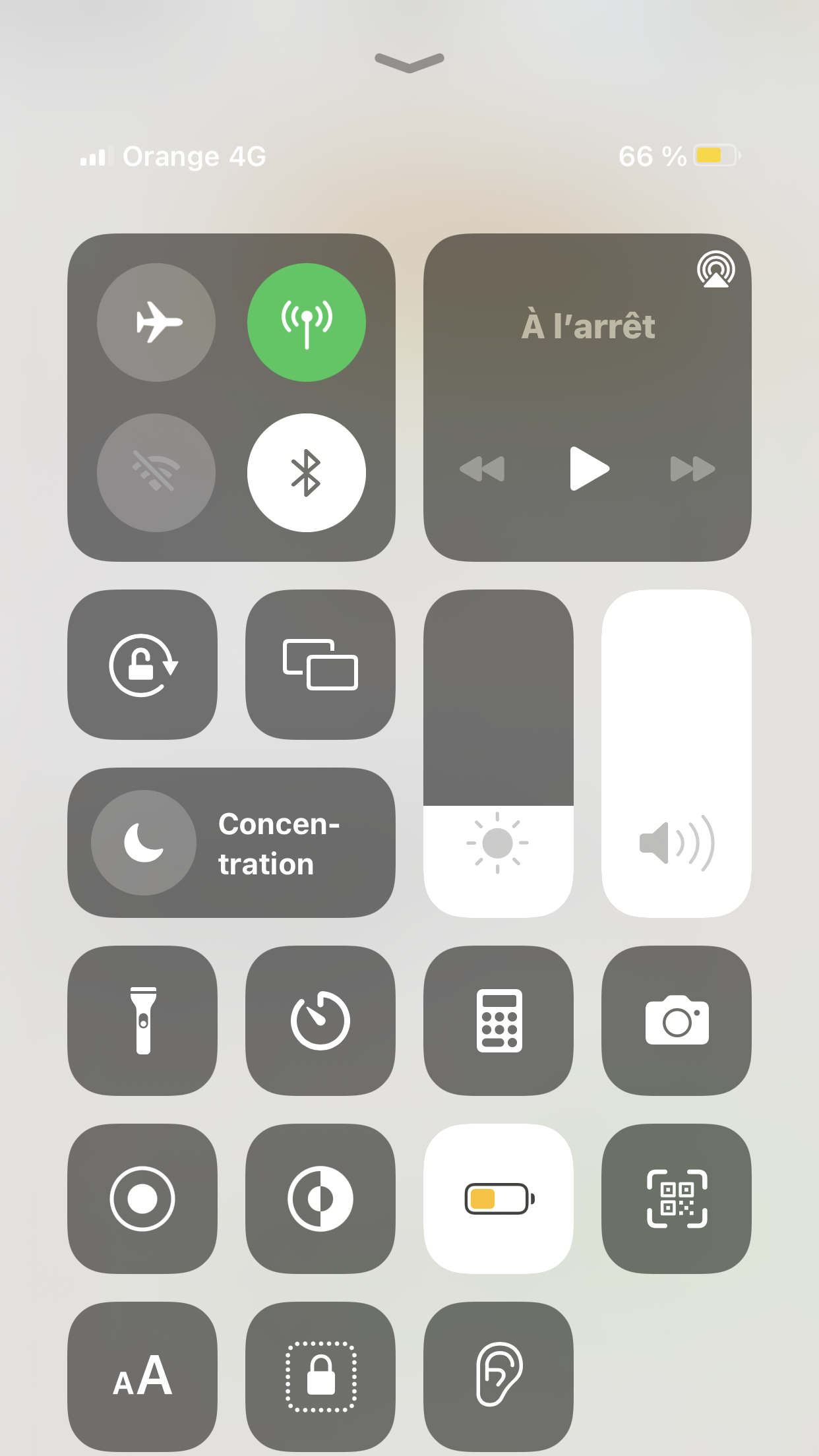Start media playback
The width and height of the screenshot is (819, 1456).
tap(589, 469)
